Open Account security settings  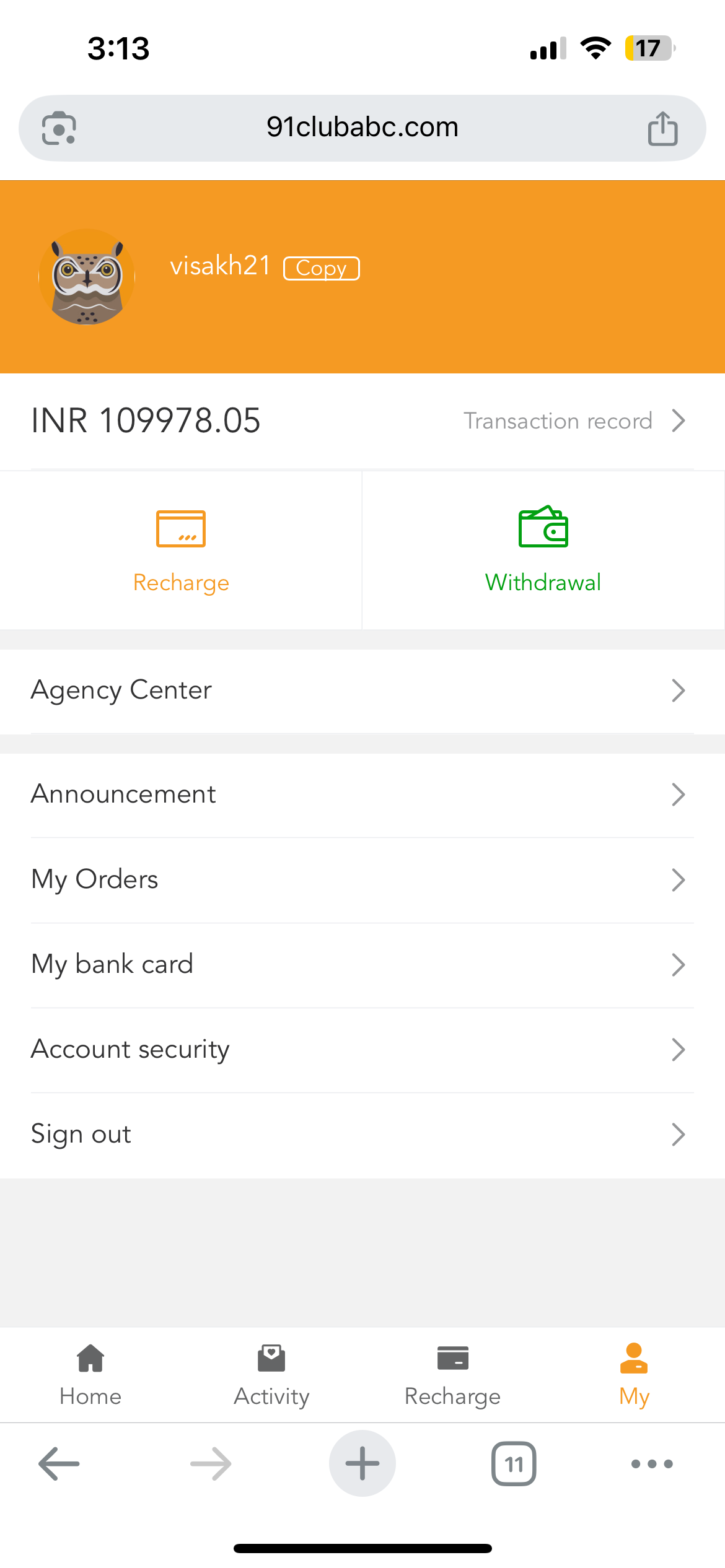pos(362,1050)
